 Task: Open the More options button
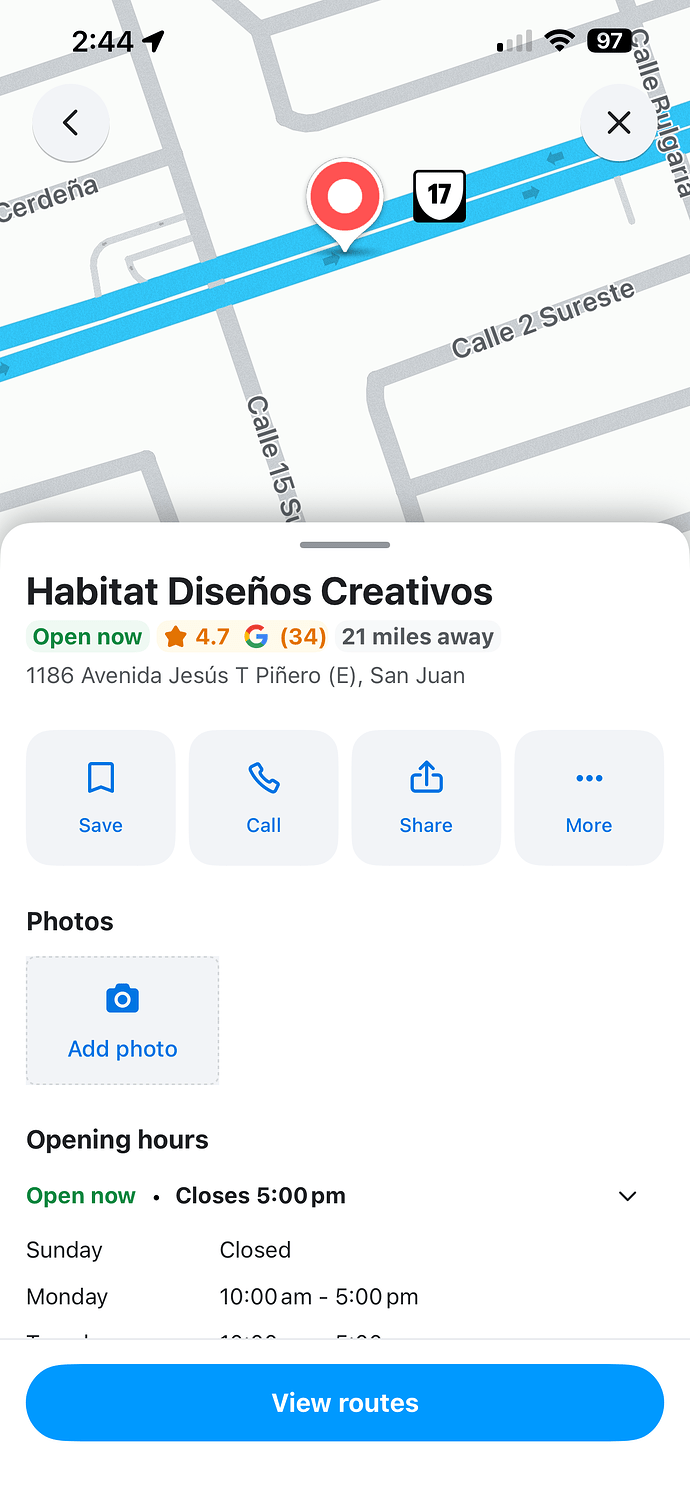[x=589, y=797]
